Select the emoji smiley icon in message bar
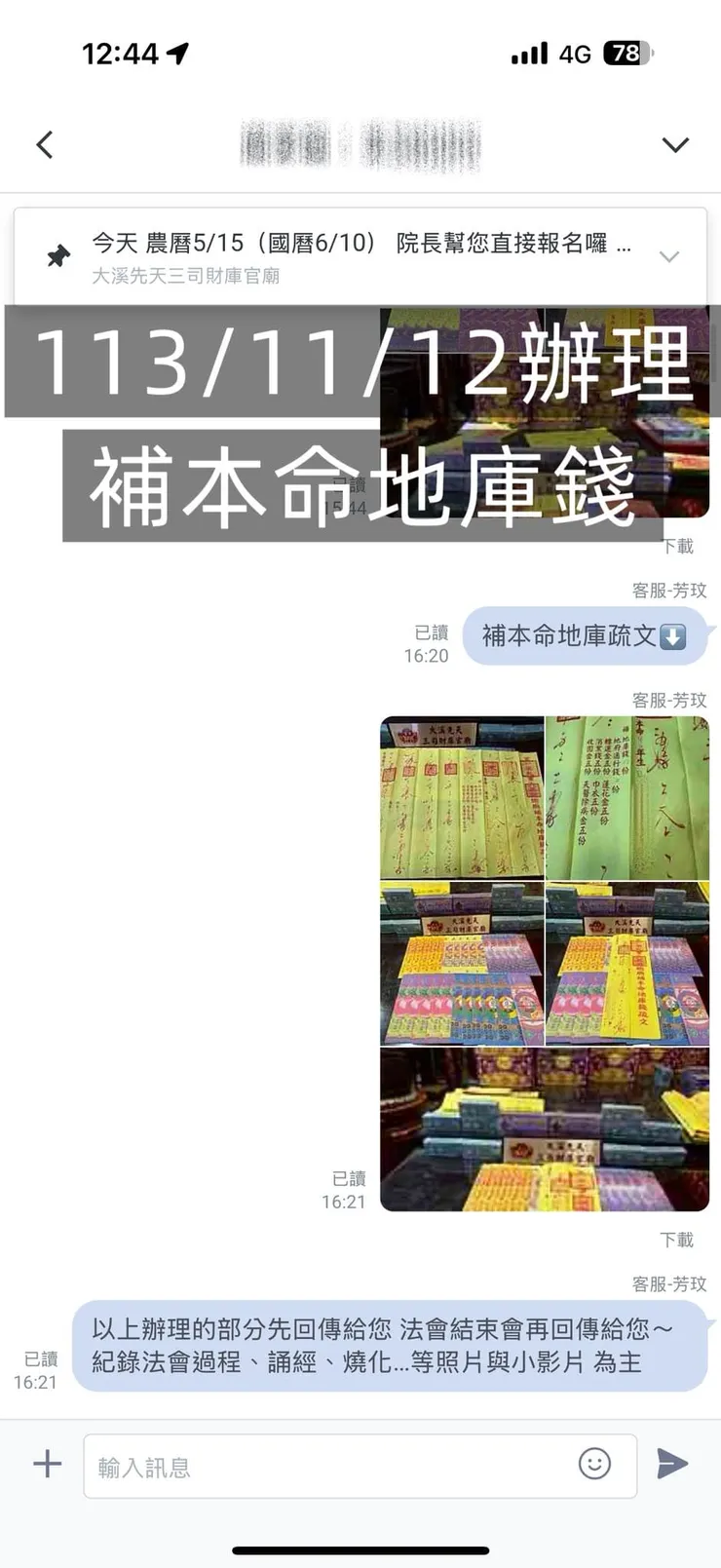Viewport: 721px width, 1568px height. (x=594, y=1464)
